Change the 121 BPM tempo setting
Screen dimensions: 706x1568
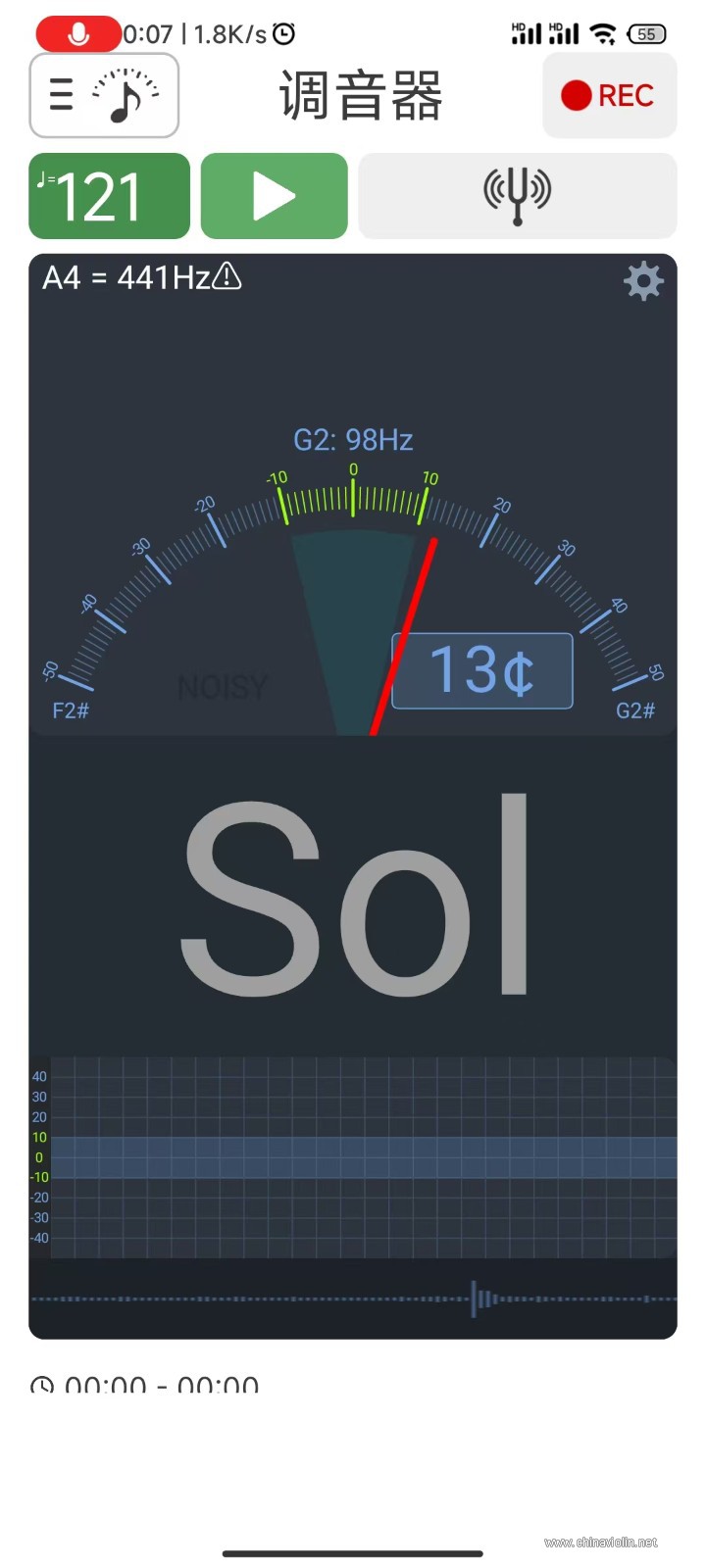(109, 196)
